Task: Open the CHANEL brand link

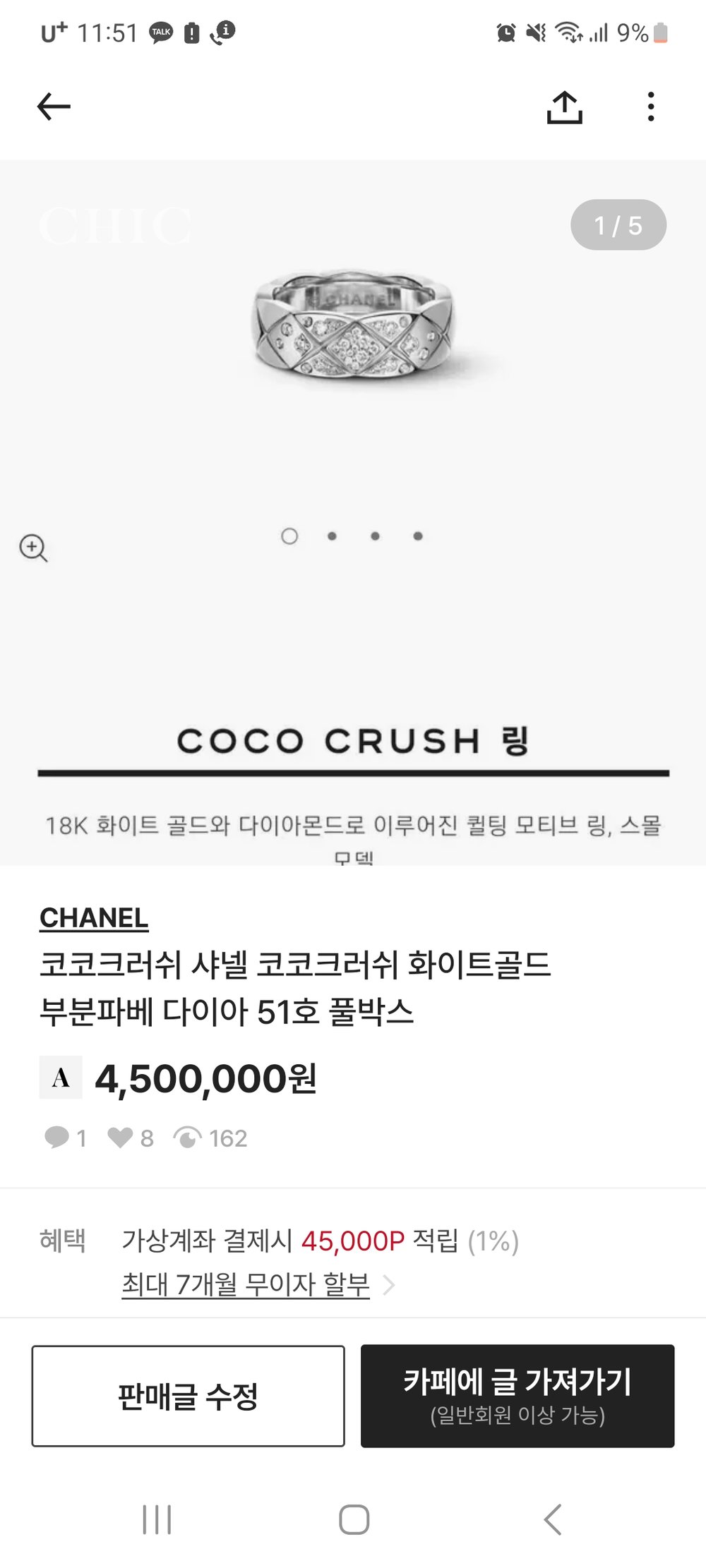Action: [94, 918]
